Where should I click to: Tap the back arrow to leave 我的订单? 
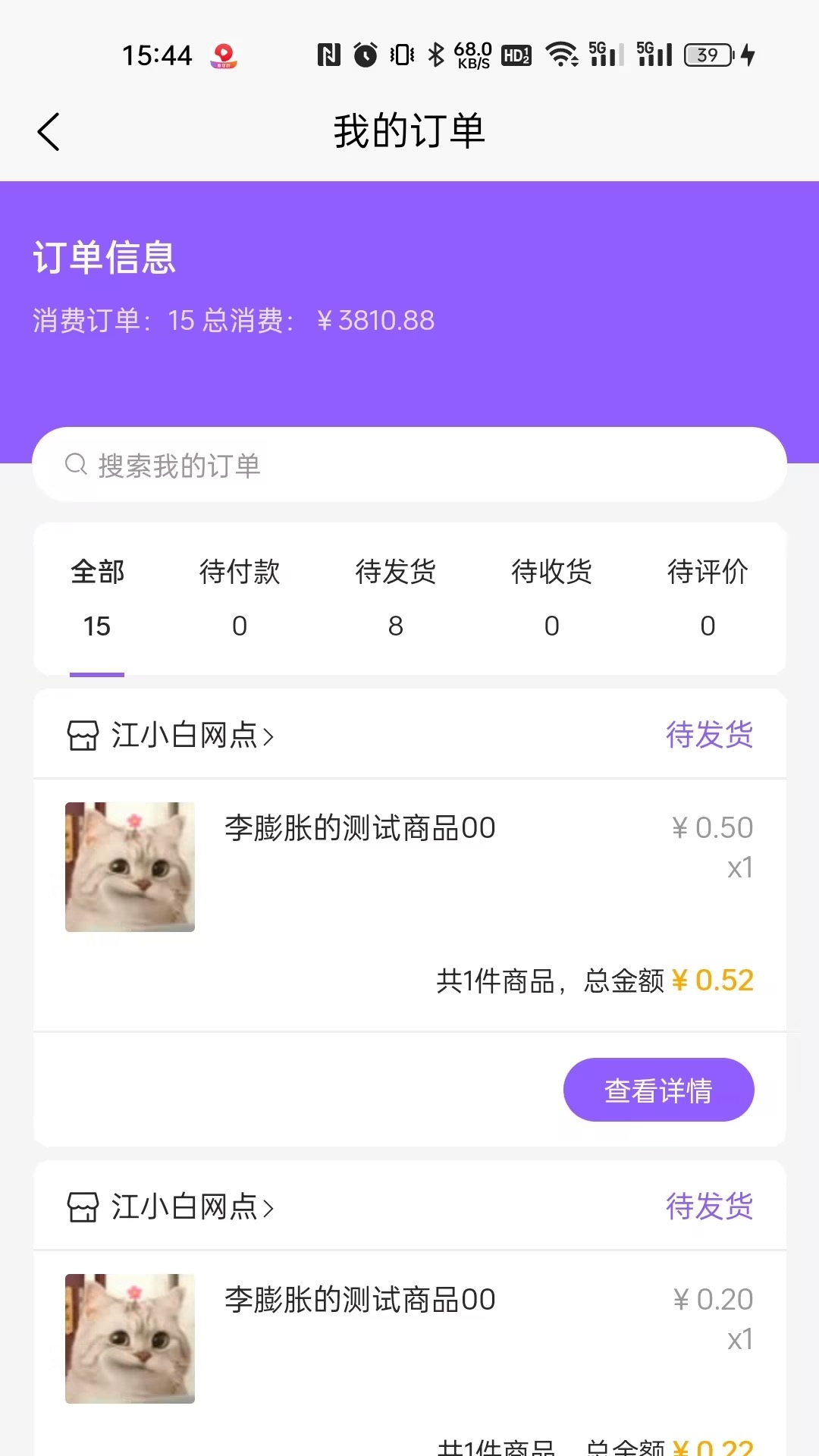coord(49,130)
